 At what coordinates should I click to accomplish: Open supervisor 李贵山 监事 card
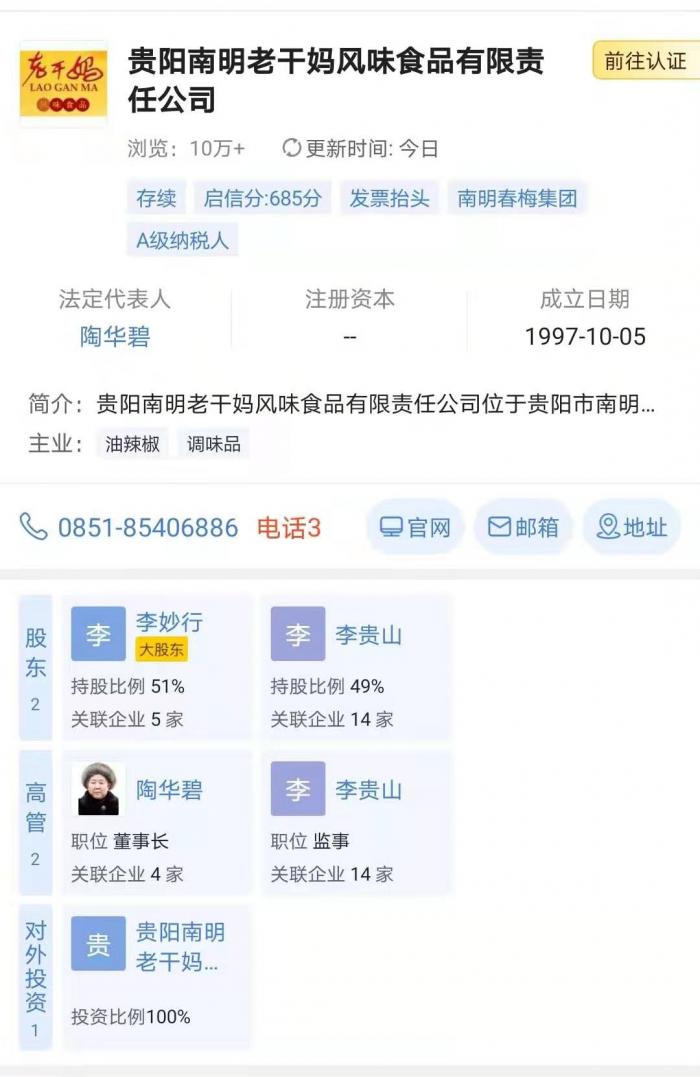click(356, 822)
